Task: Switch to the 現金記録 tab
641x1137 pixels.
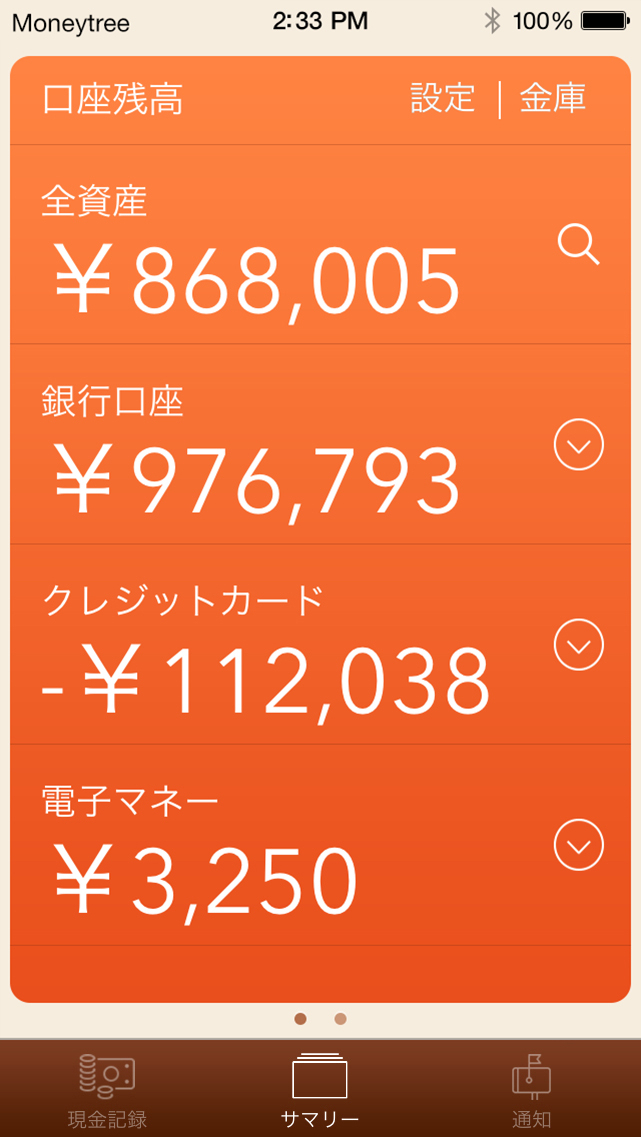Action: [107, 1090]
